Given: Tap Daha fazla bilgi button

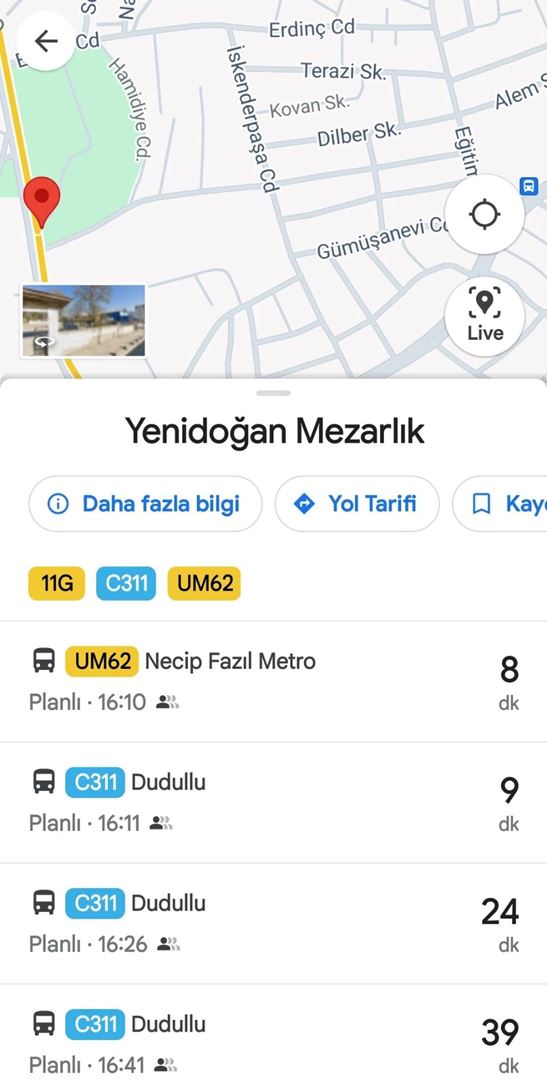Looking at the screenshot, I should [145, 503].
